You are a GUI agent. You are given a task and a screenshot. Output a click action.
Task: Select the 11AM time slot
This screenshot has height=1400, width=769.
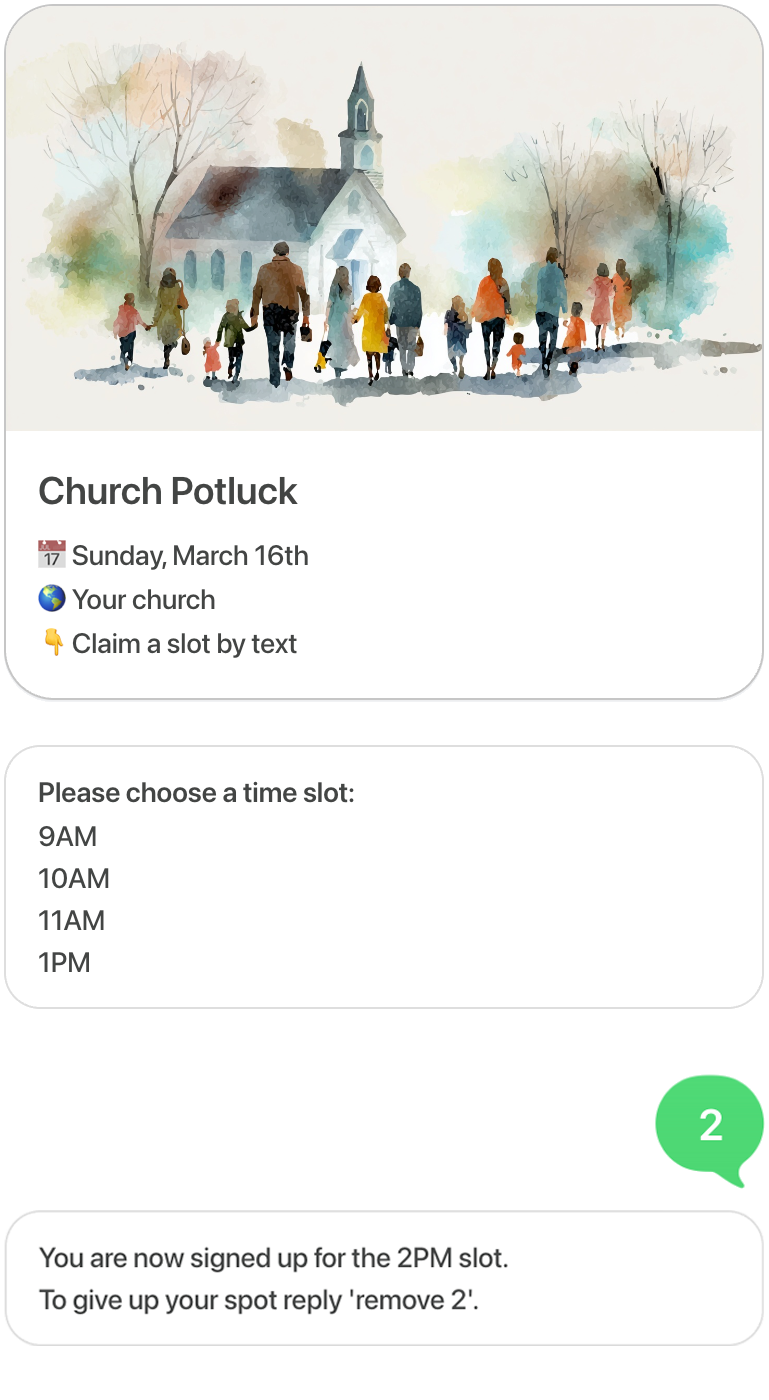pyautogui.click(x=71, y=921)
